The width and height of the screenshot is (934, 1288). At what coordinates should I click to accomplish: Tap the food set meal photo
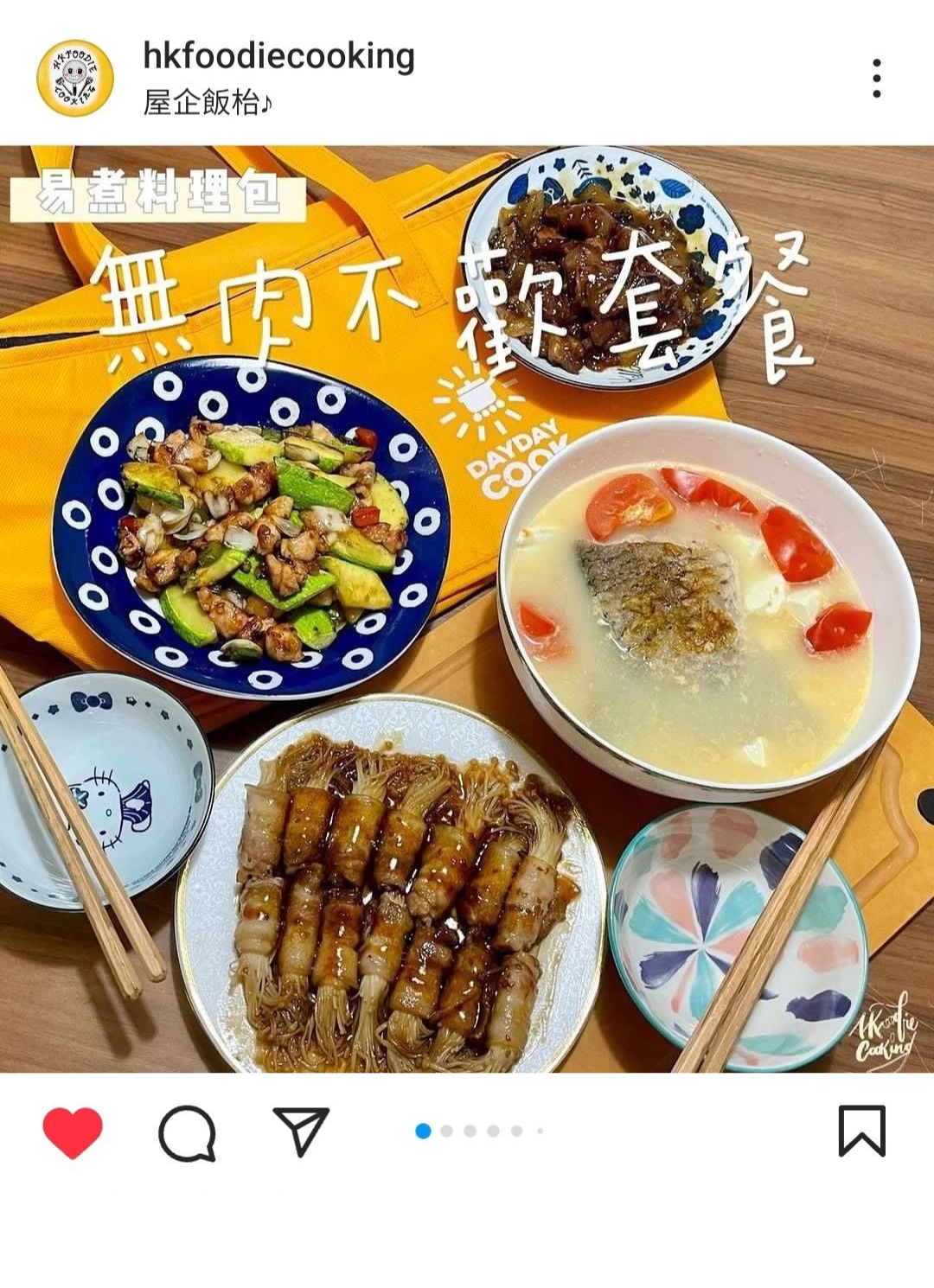[467, 609]
